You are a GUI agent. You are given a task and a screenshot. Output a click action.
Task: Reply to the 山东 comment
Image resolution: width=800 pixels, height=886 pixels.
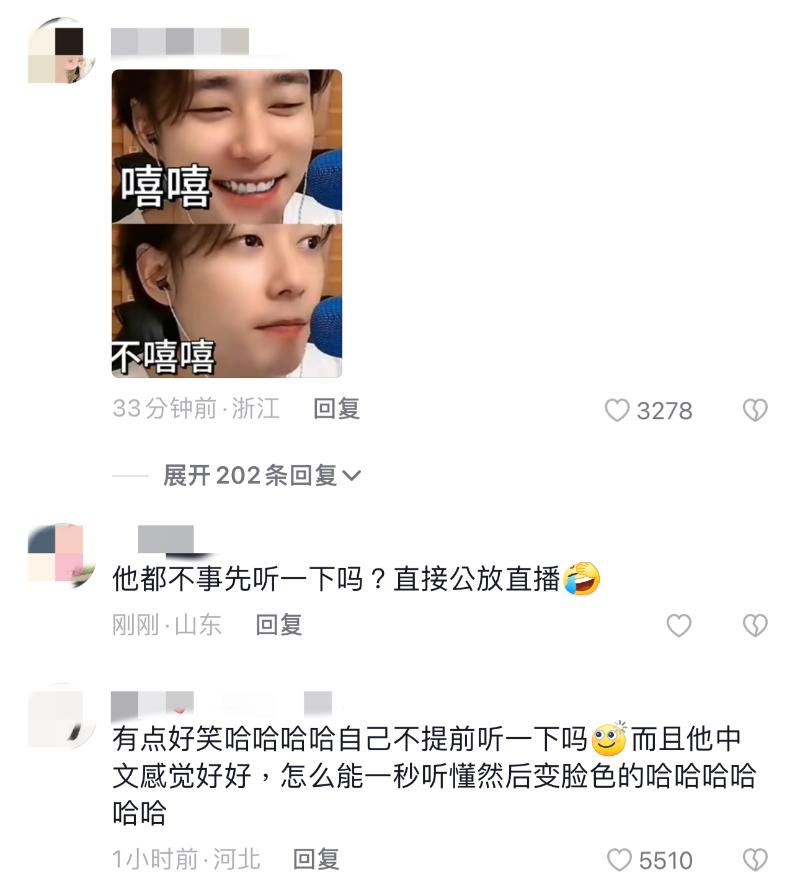279,625
